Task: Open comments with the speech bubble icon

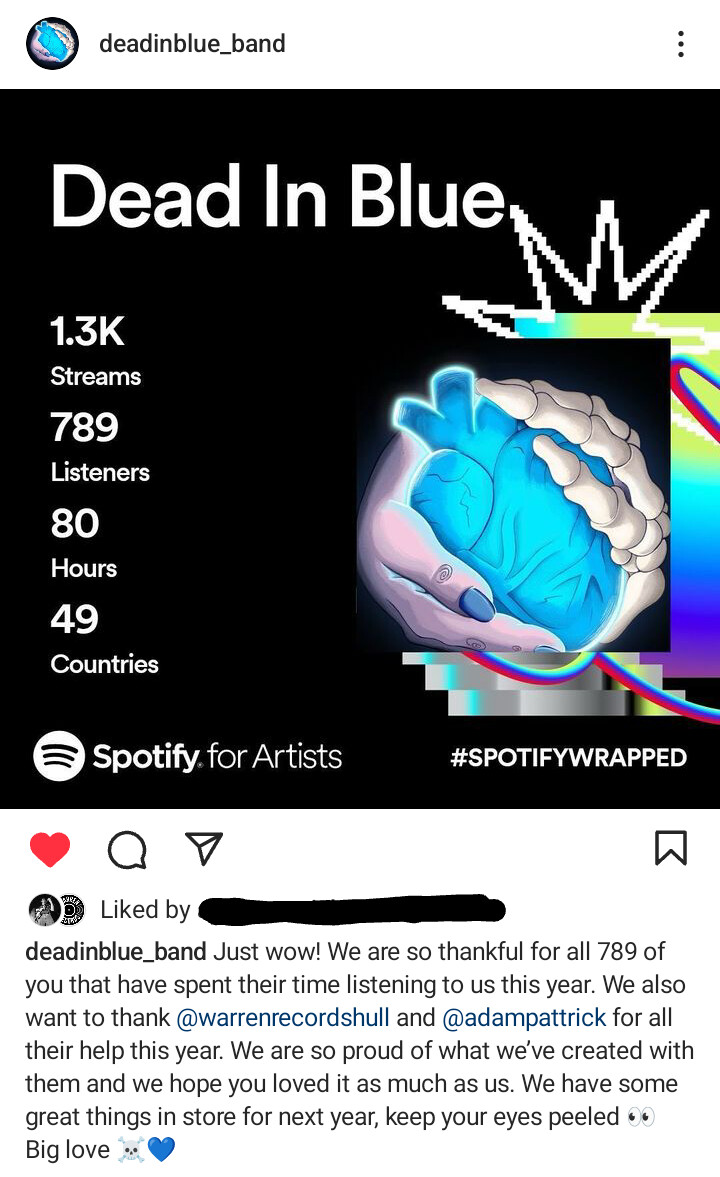Action: (127, 849)
